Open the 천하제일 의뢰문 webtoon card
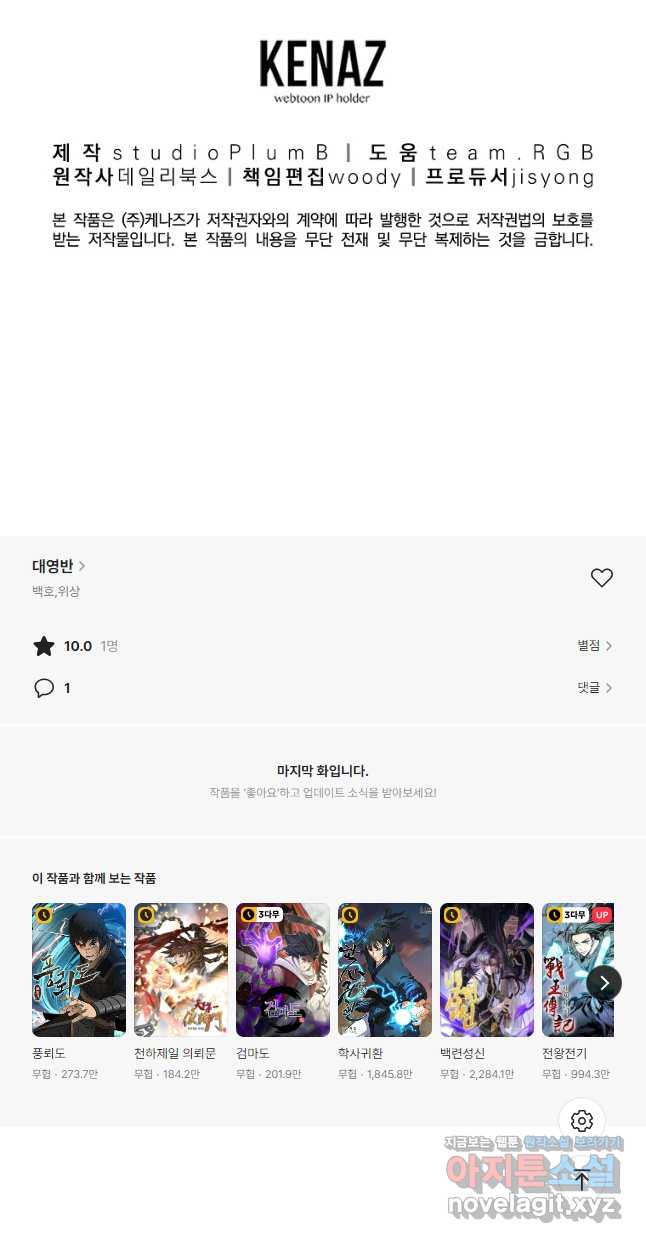This screenshot has height=1243, width=646. tap(181, 970)
